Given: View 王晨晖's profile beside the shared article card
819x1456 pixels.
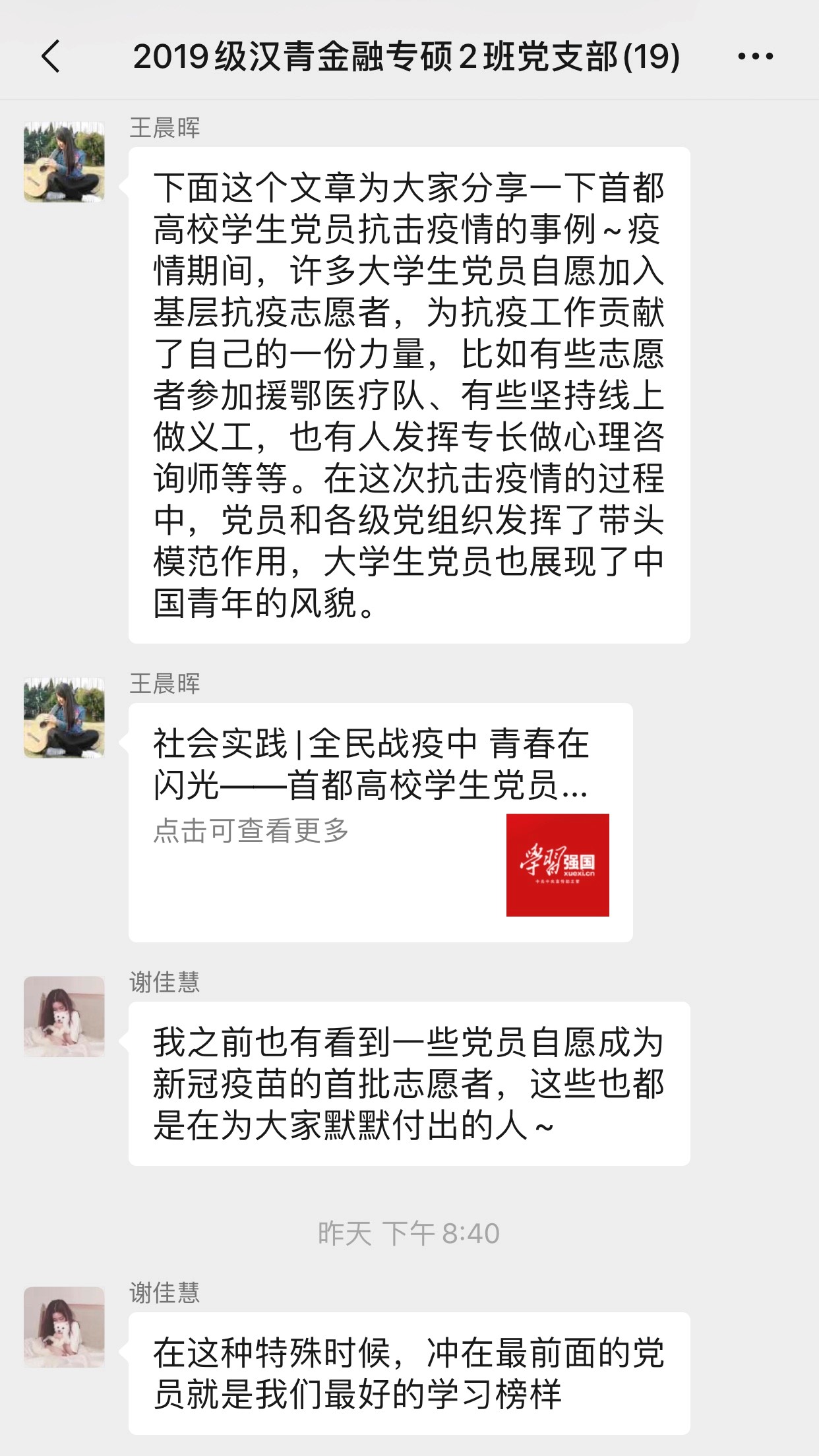Looking at the screenshot, I should (x=64, y=718).
